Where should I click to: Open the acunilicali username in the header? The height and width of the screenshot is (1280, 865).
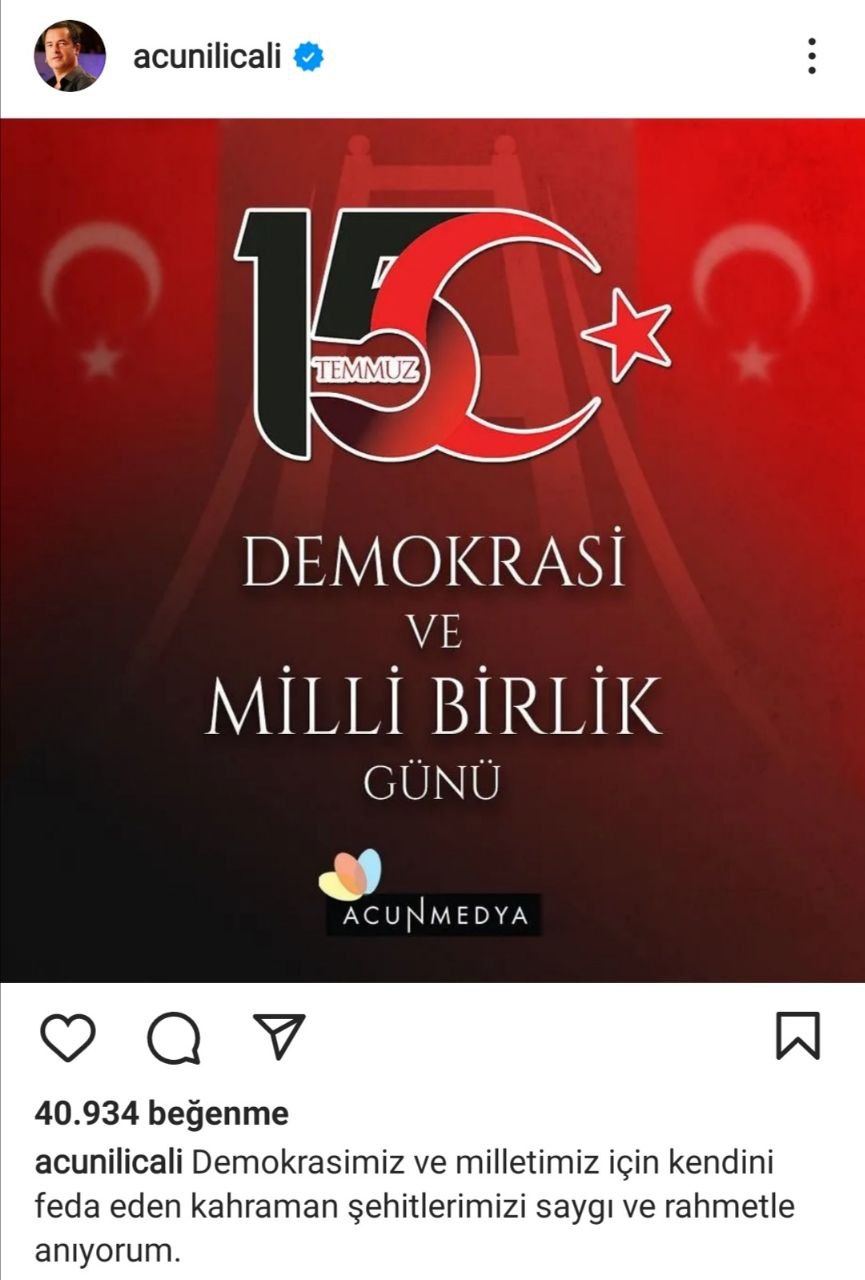tap(206, 57)
